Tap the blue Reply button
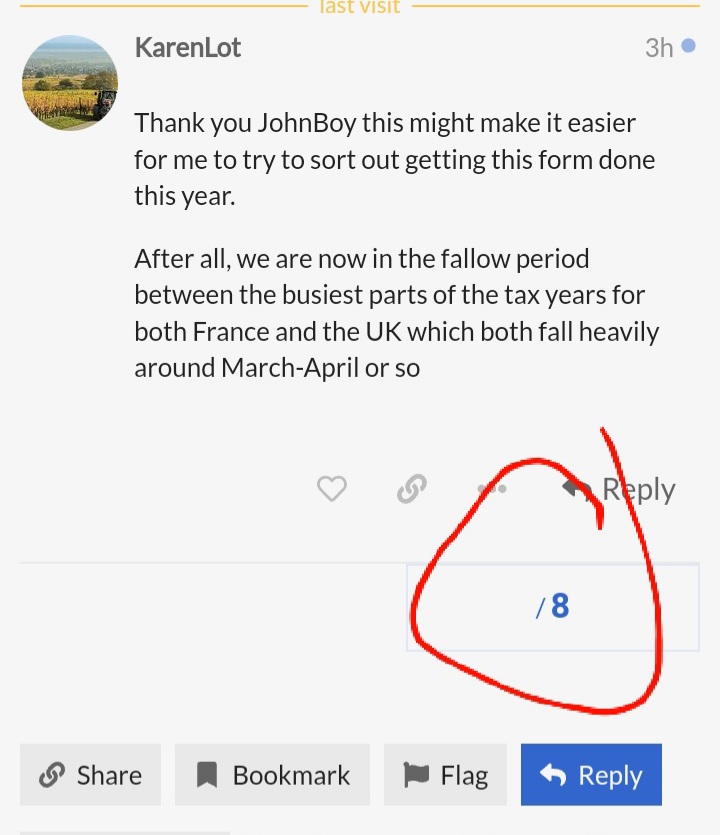This screenshot has width=720, height=835. (591, 775)
